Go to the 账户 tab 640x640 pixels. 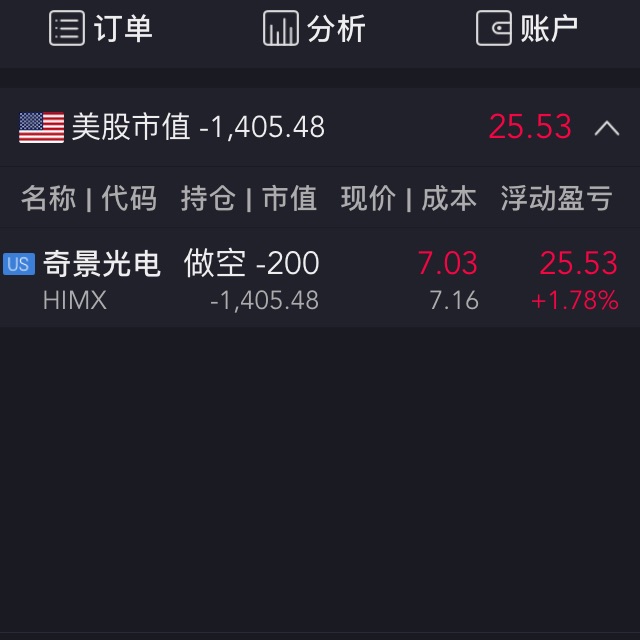tap(527, 29)
